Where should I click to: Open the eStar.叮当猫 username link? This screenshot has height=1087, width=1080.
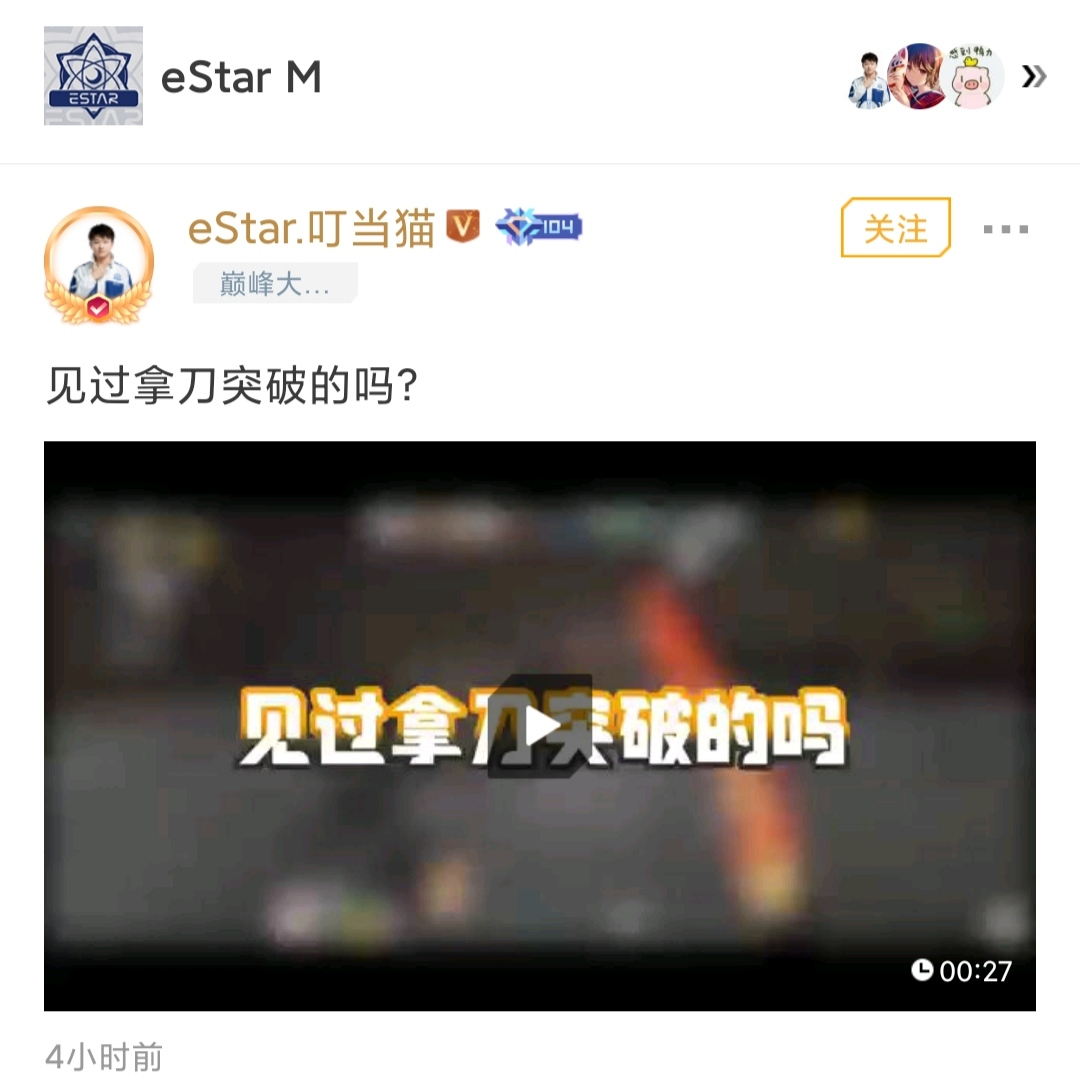[311, 229]
